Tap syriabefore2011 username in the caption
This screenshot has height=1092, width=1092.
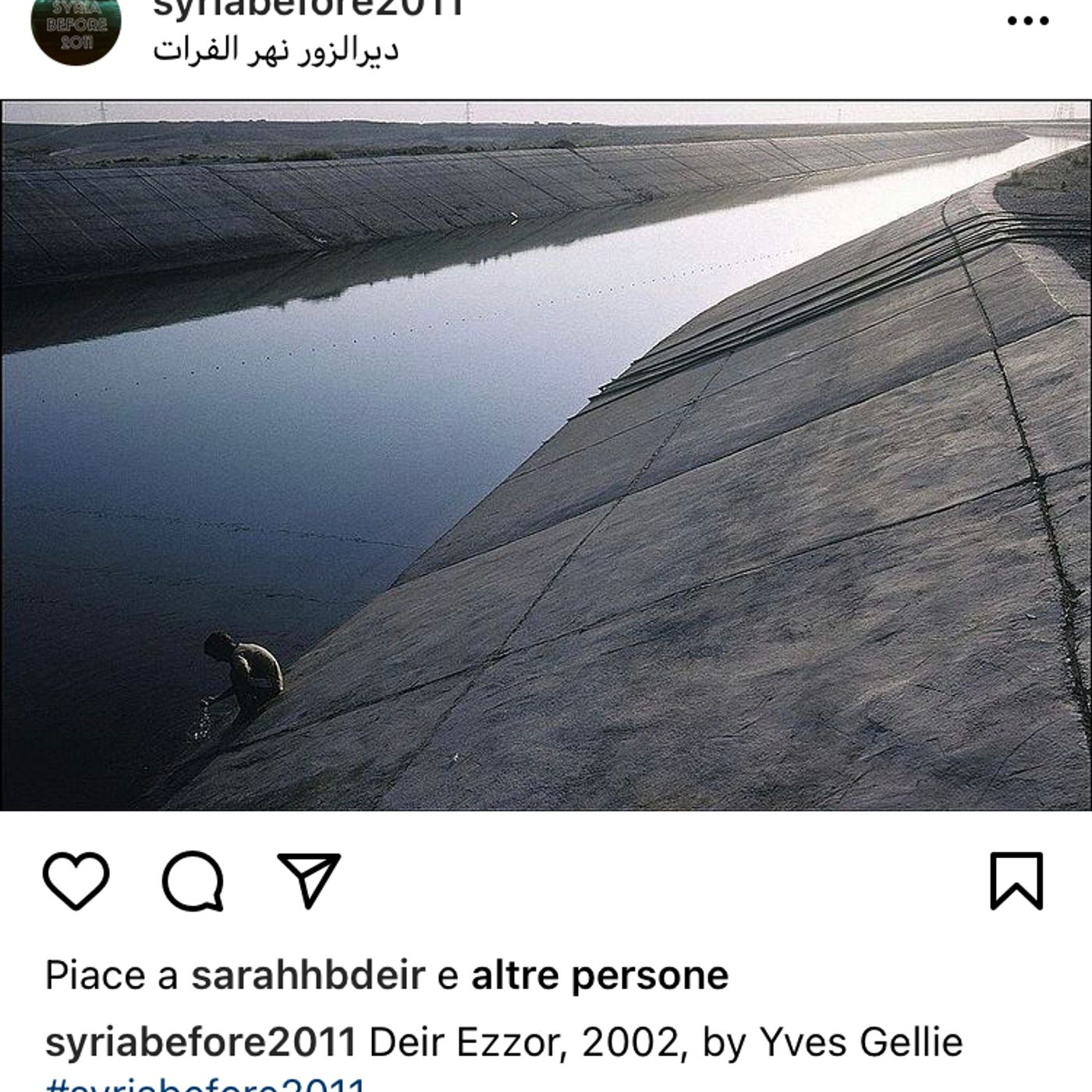tap(200, 1042)
